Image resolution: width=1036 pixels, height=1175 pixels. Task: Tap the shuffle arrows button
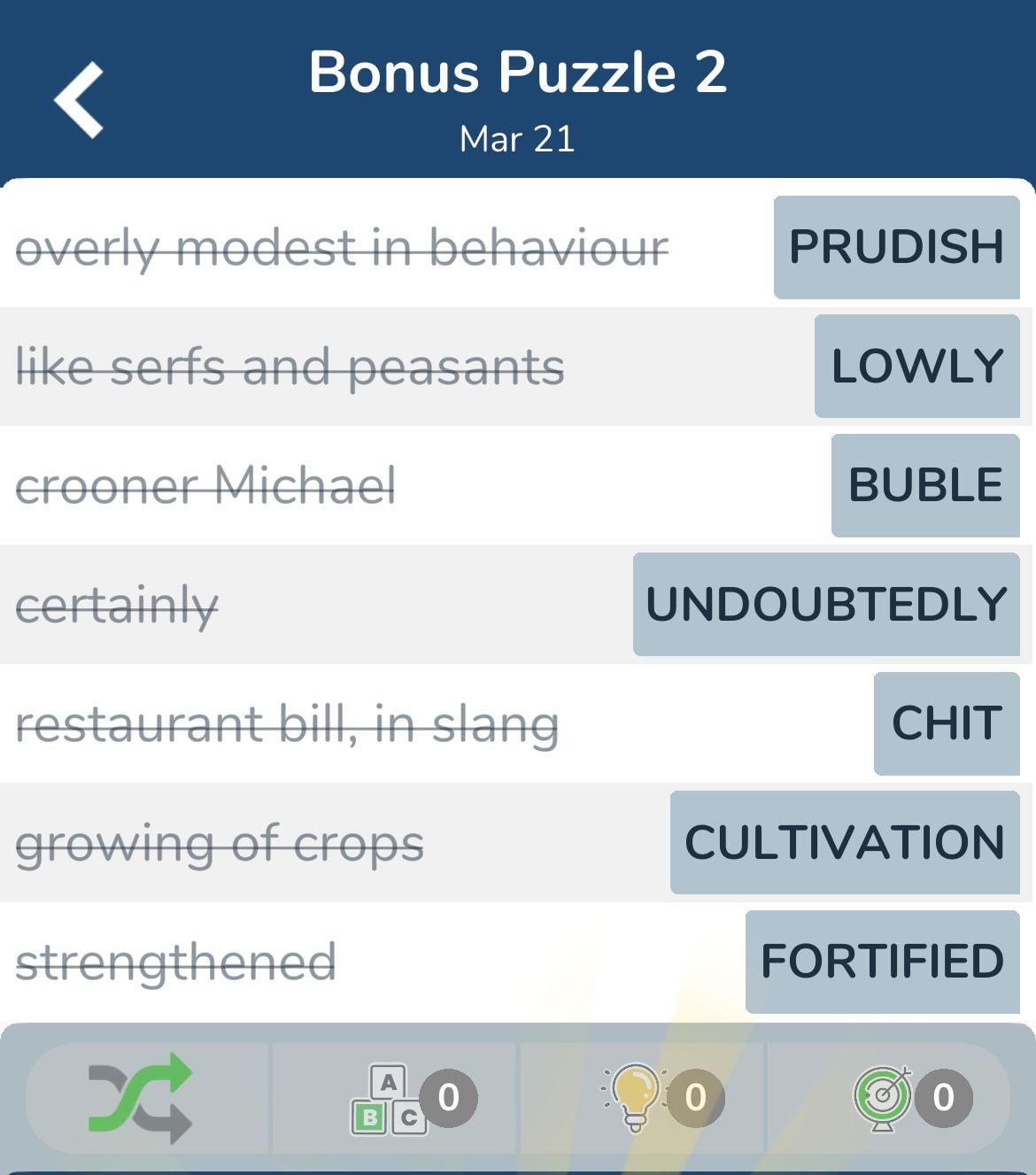tap(142, 1098)
